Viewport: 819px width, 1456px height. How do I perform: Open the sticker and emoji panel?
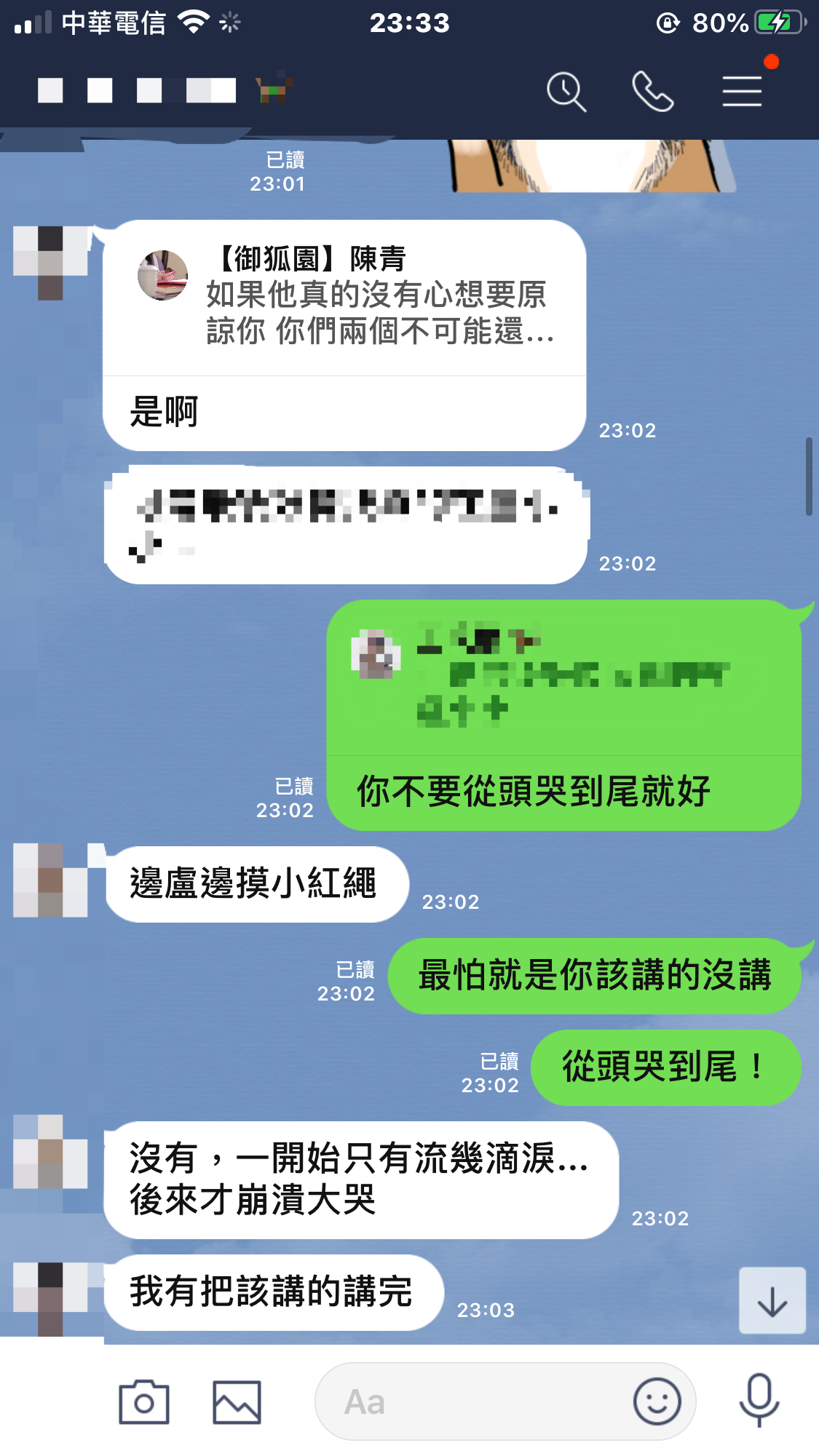coord(657,1401)
